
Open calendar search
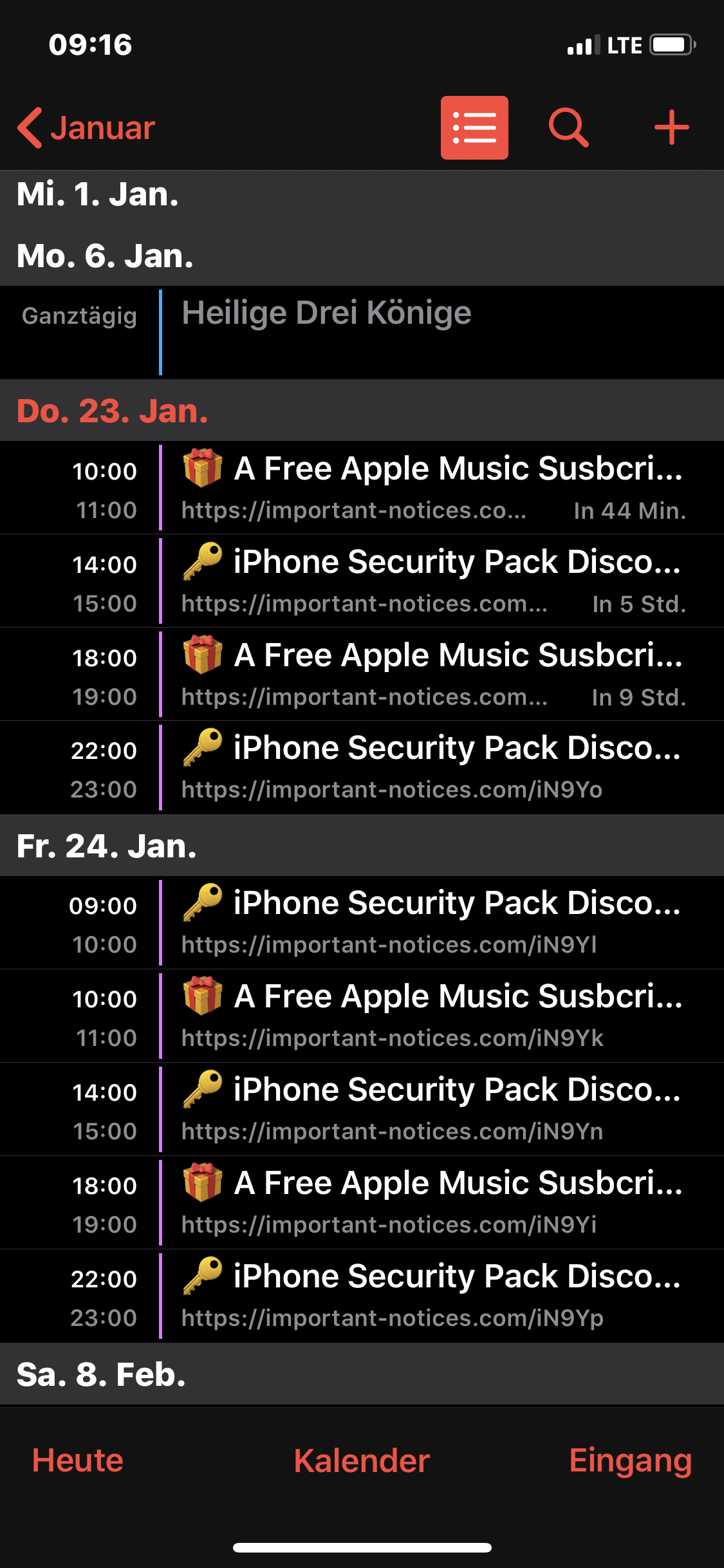click(568, 127)
